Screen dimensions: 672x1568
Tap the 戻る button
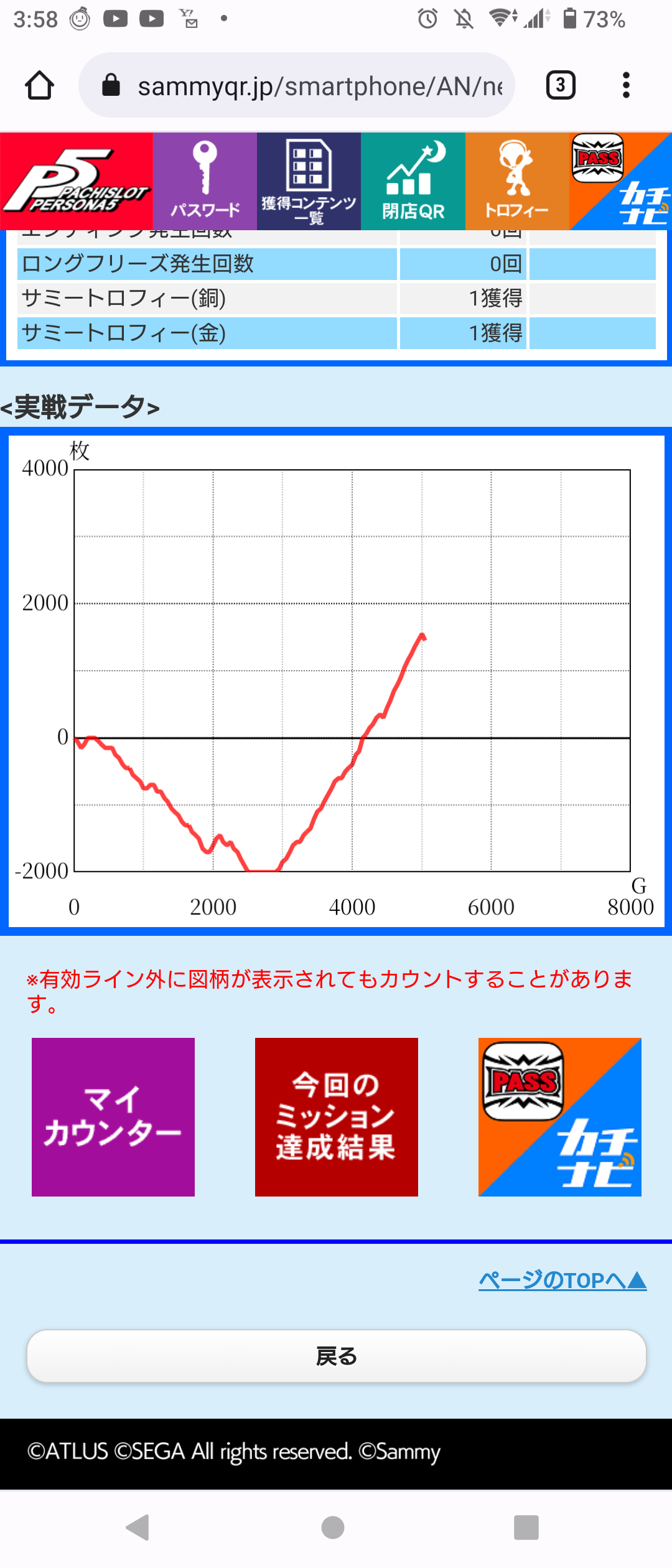coord(336,1356)
